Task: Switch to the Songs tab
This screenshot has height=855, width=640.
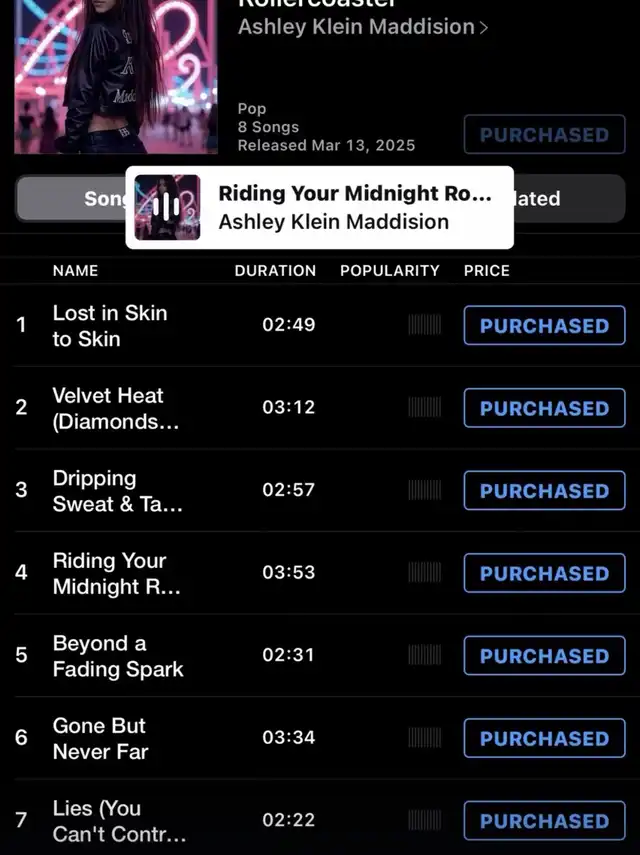Action: click(x=71, y=198)
